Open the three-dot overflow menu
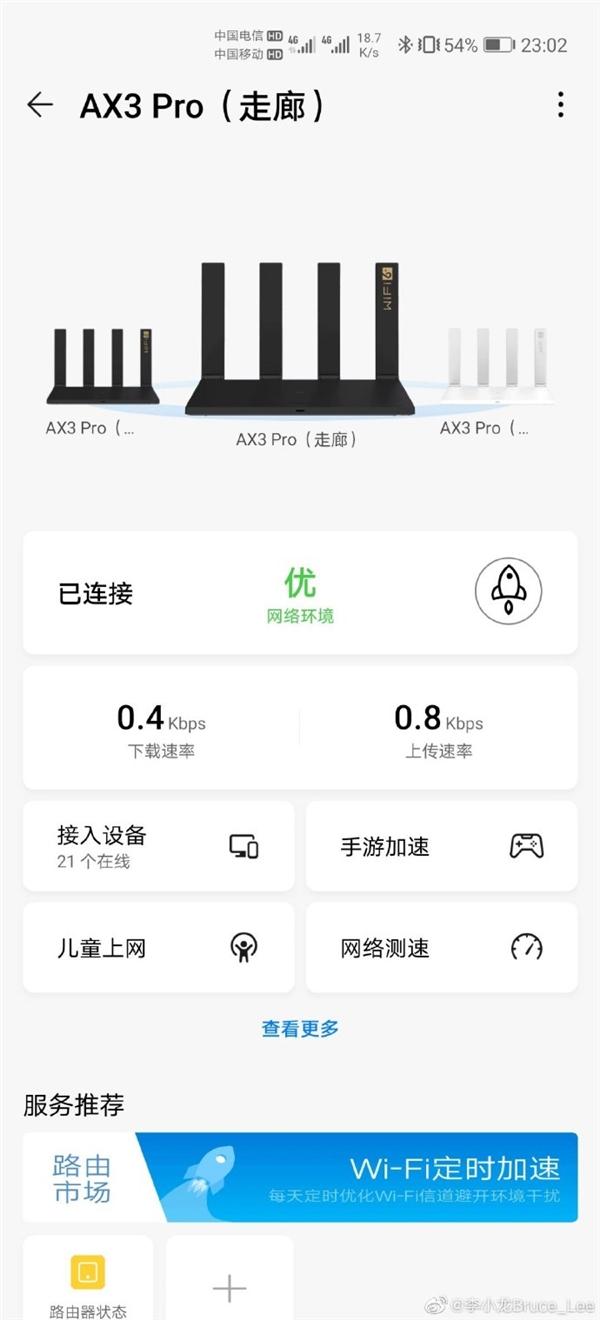This screenshot has height=1320, width=600. point(560,105)
